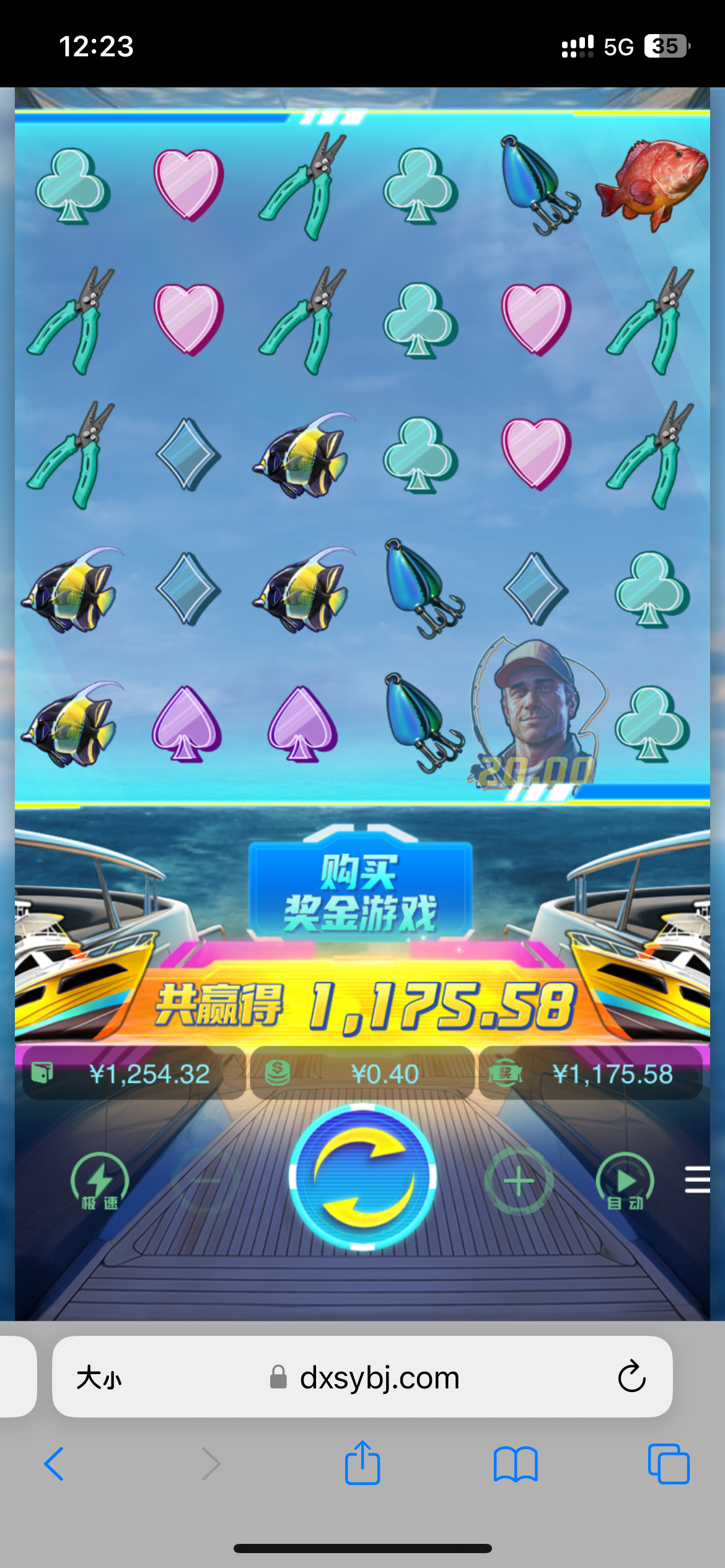
Task: Decrease the bet with the minus button
Action: [x=206, y=1182]
